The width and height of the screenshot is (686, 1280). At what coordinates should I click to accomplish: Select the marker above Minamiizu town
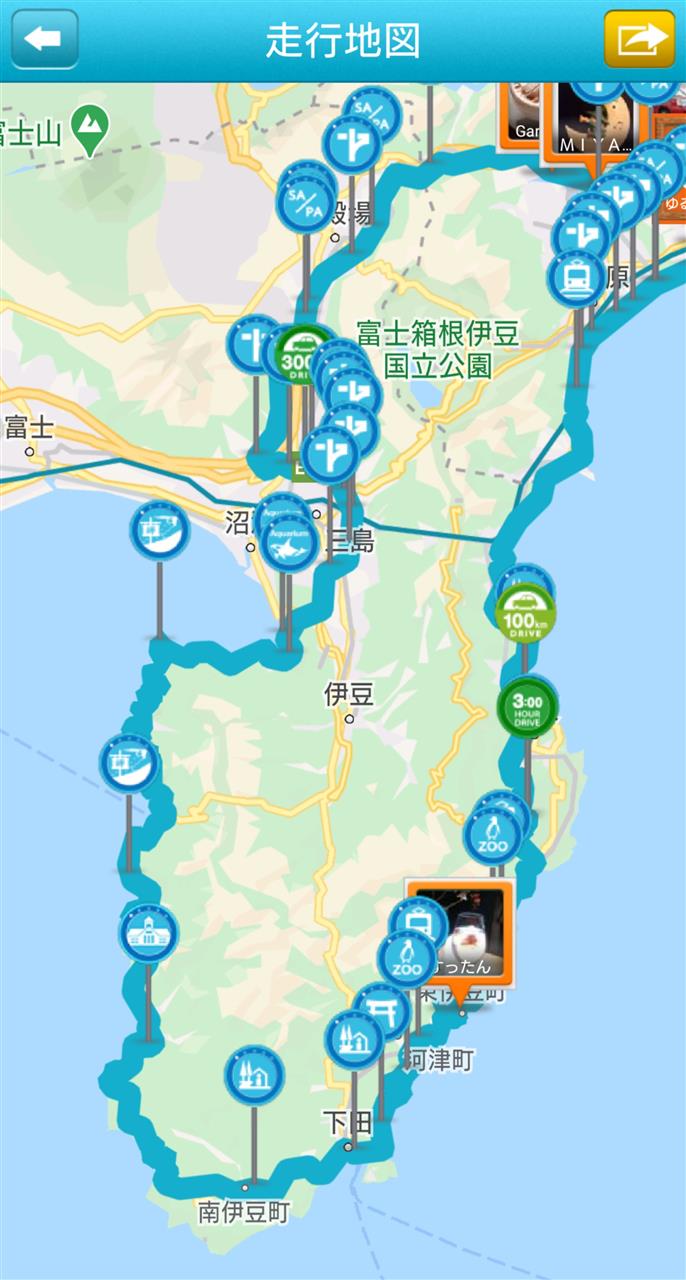tap(254, 1076)
